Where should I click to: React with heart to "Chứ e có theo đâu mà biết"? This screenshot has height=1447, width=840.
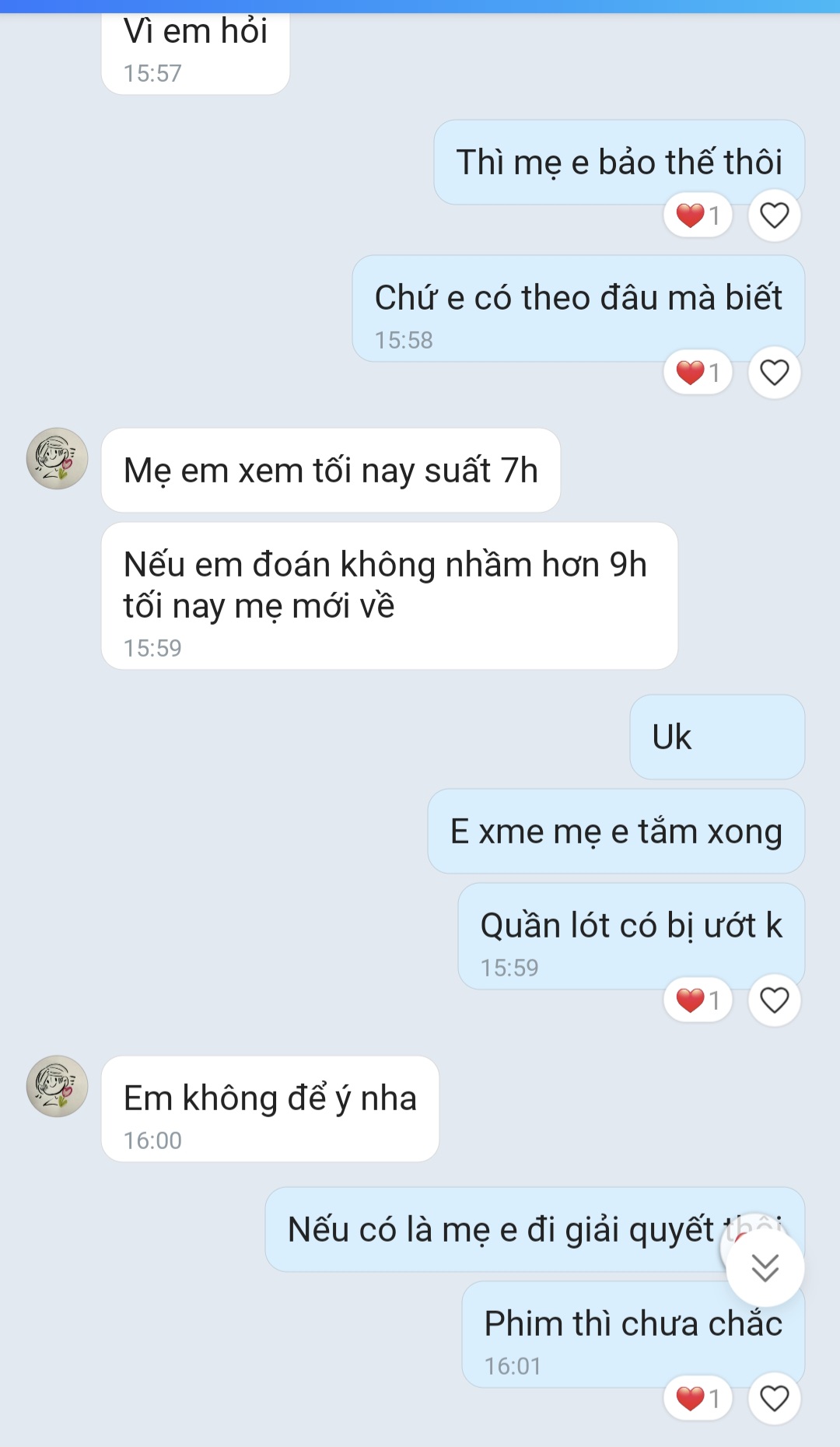(774, 373)
